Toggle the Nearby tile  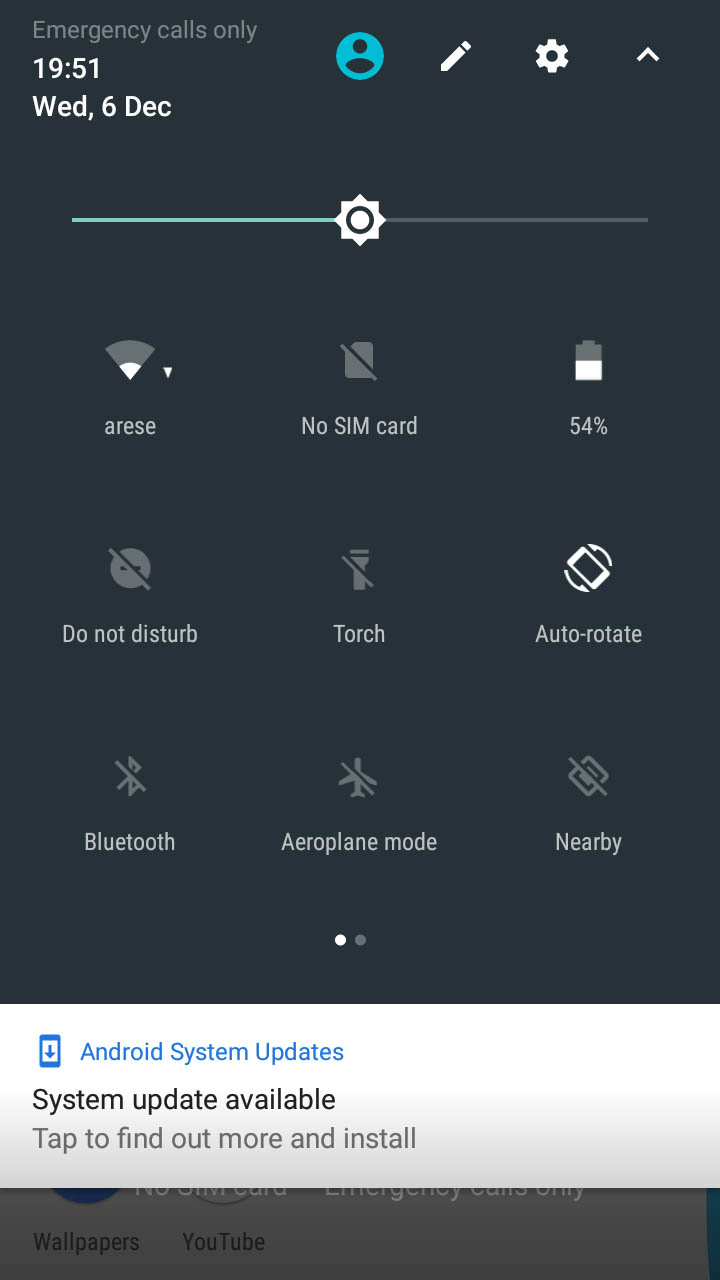point(588,804)
